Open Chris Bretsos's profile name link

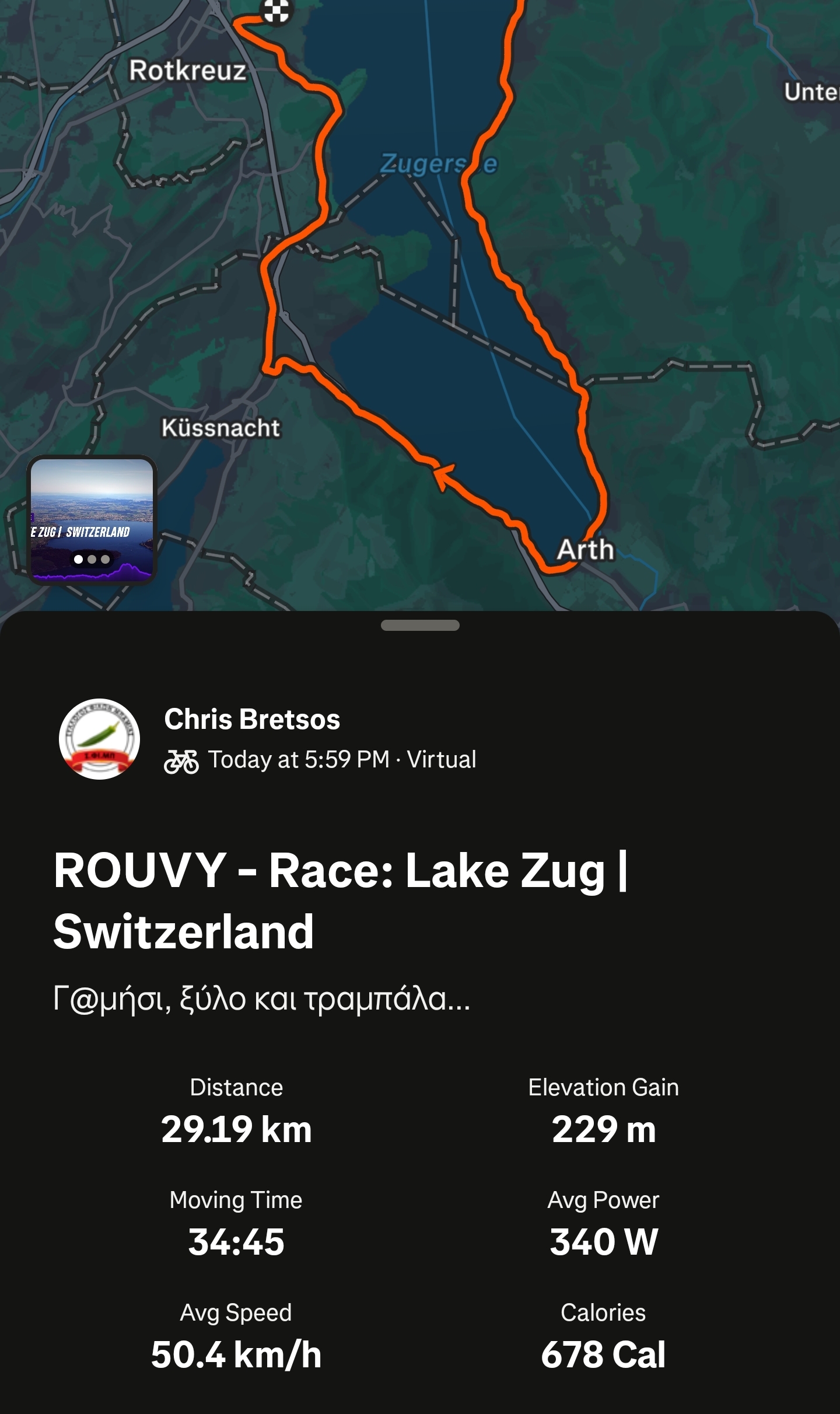point(252,719)
